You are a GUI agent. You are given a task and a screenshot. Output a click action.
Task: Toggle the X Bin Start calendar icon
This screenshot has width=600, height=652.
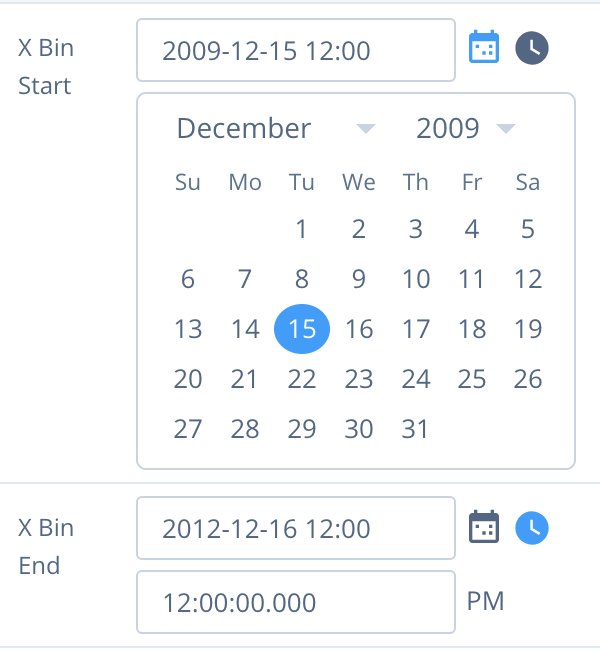pos(484,47)
